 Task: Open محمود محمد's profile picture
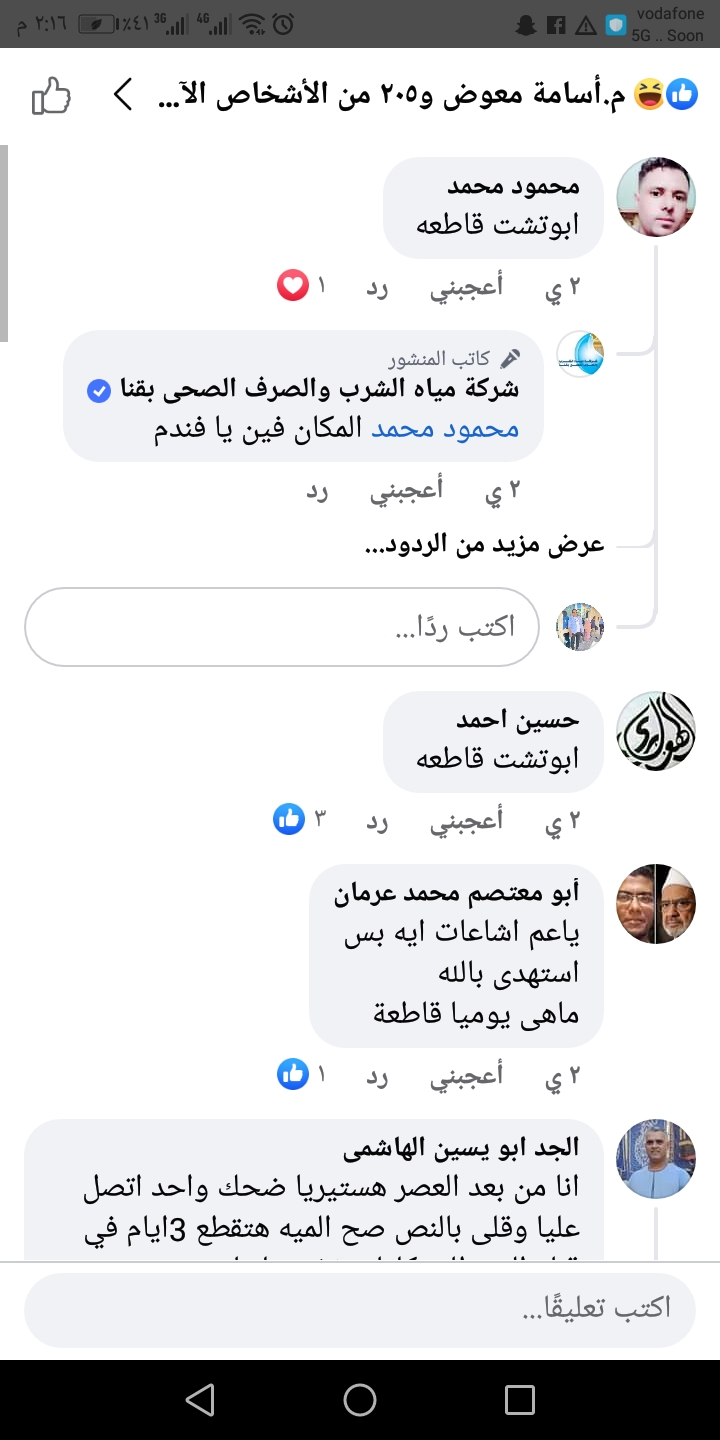coord(655,197)
